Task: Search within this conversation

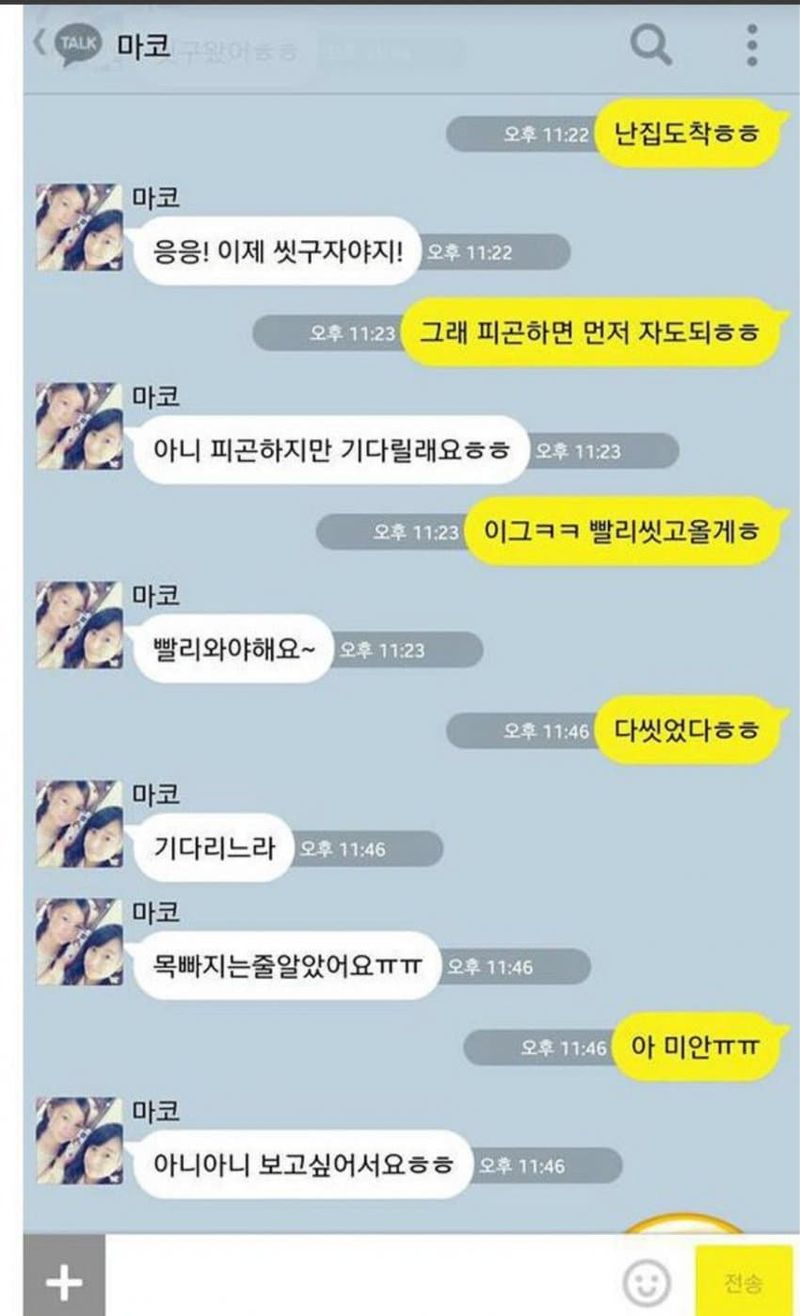Action: [652, 45]
